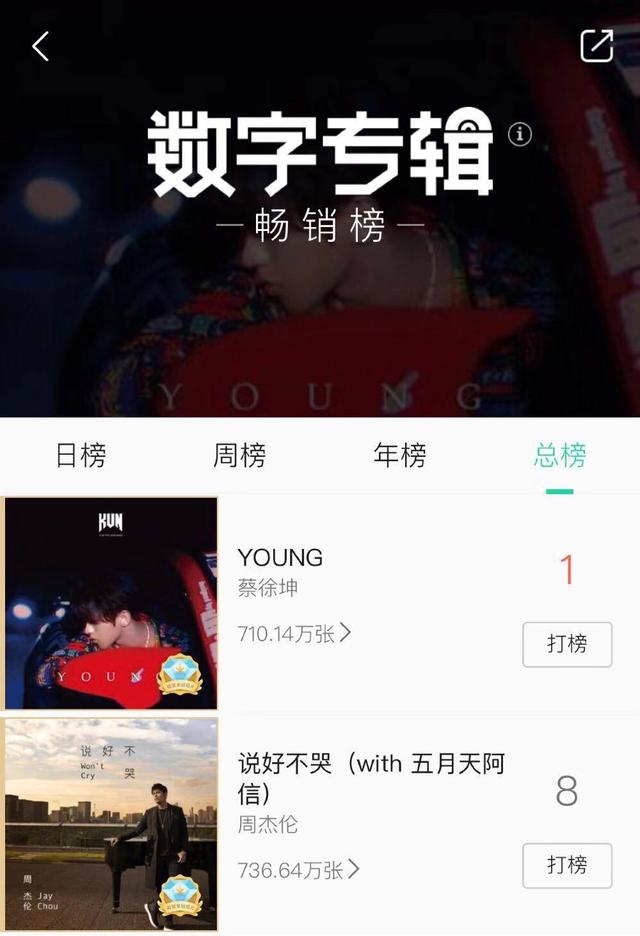The image size is (640, 936).
Task: Open the info icon beside 数字专辑
Action: pyautogui.click(x=520, y=134)
